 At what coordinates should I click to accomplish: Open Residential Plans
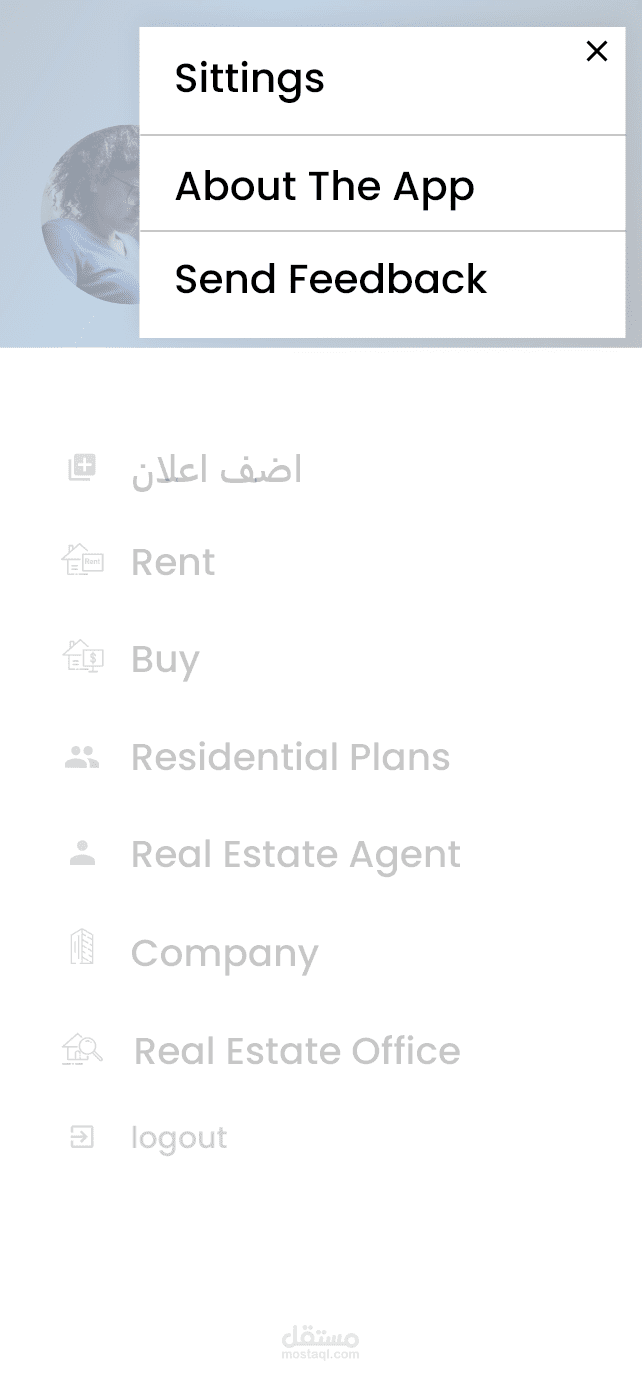pos(290,757)
